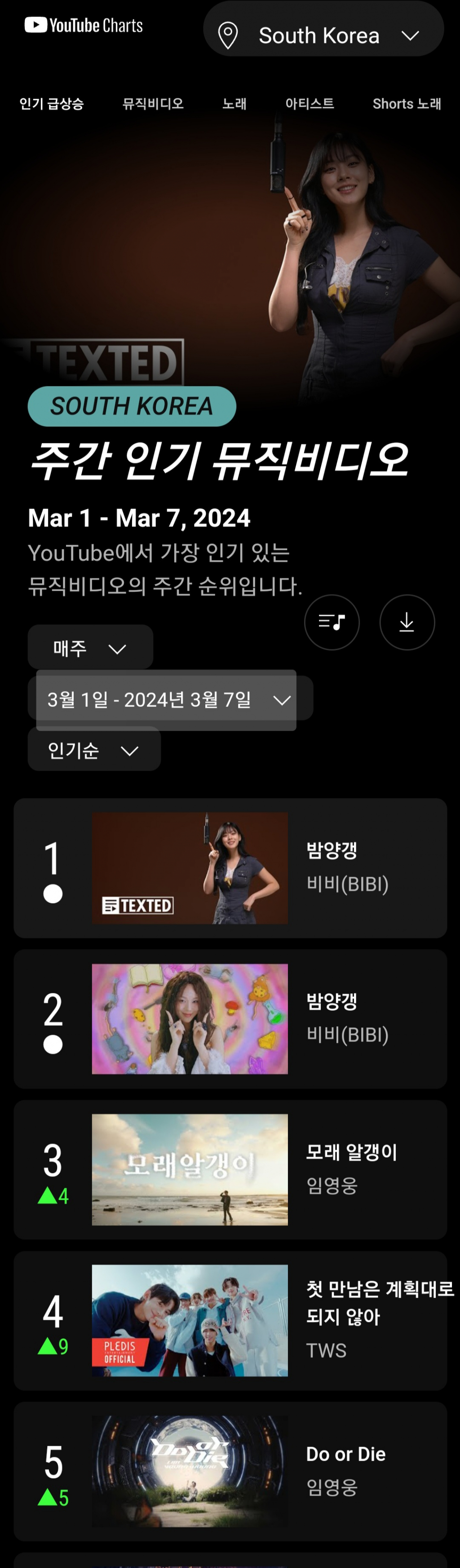The image size is (460, 1568).
Task: Open the date range dropdown 3월 1일 - 3월 7일
Action: click(169, 700)
